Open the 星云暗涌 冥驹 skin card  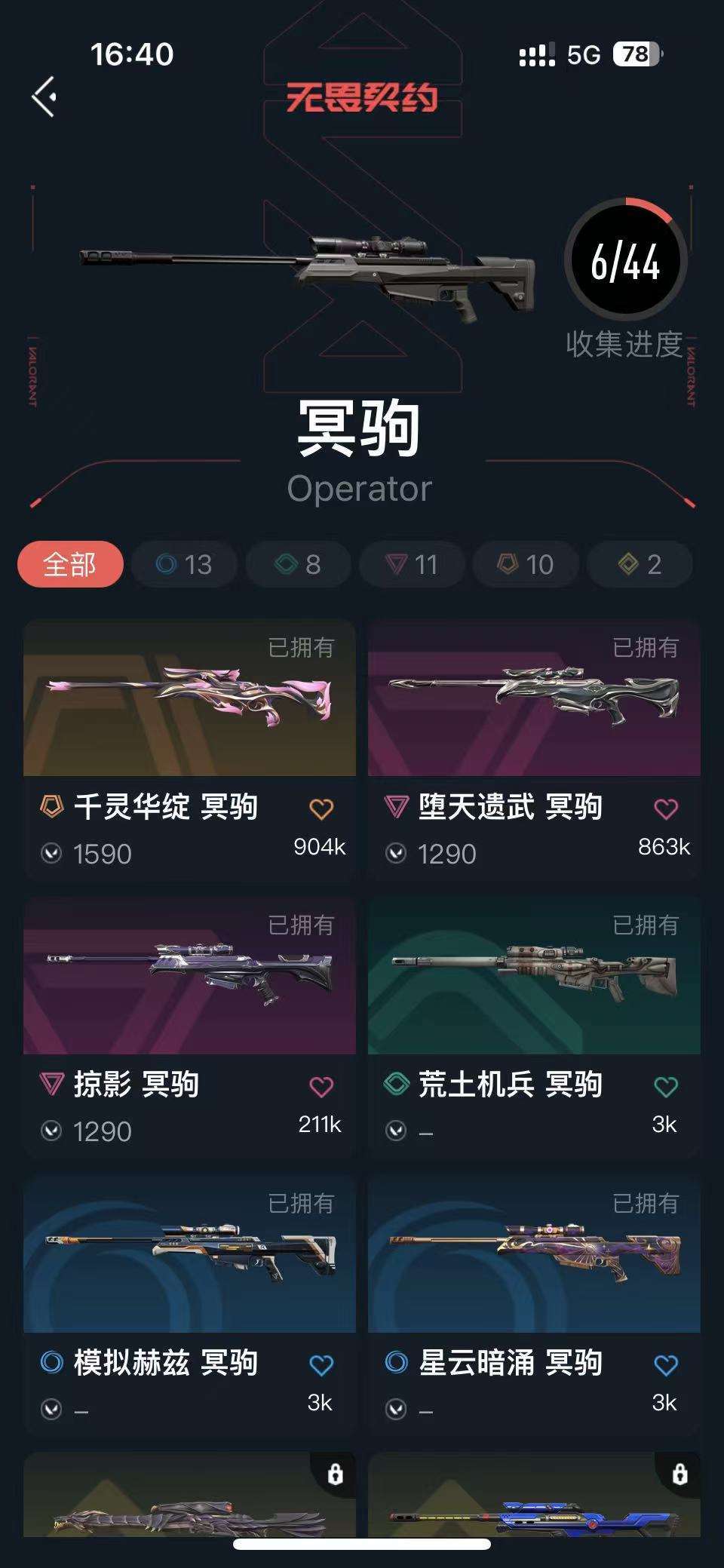pos(534,1254)
